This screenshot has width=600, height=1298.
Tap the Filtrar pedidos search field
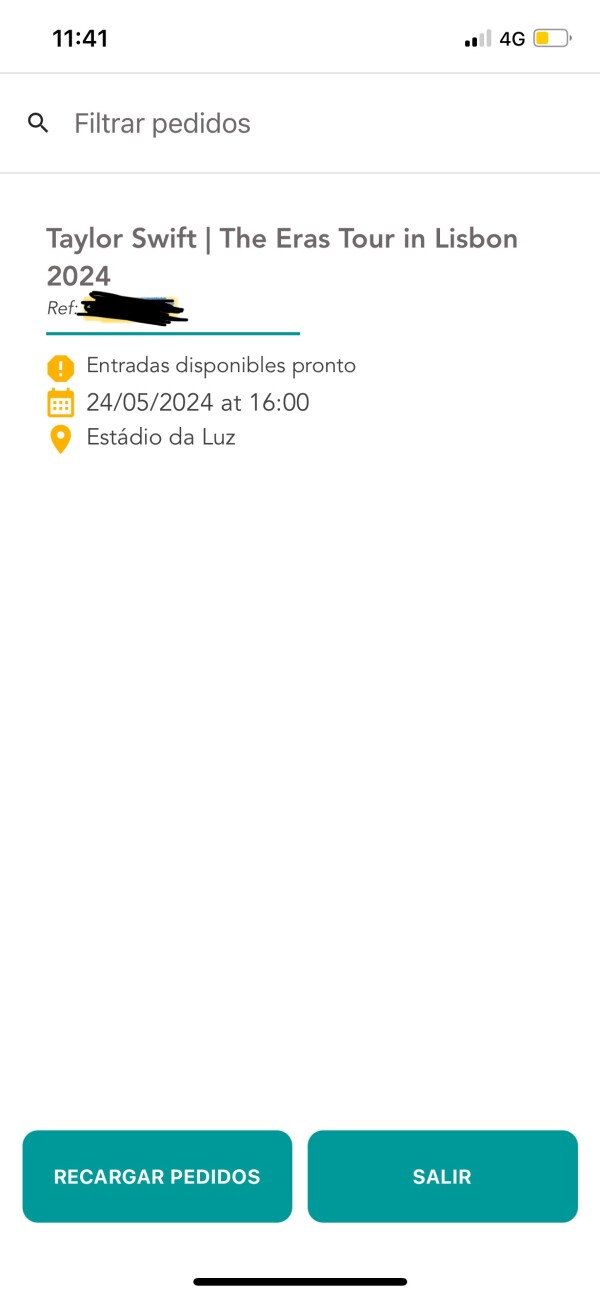click(x=300, y=124)
